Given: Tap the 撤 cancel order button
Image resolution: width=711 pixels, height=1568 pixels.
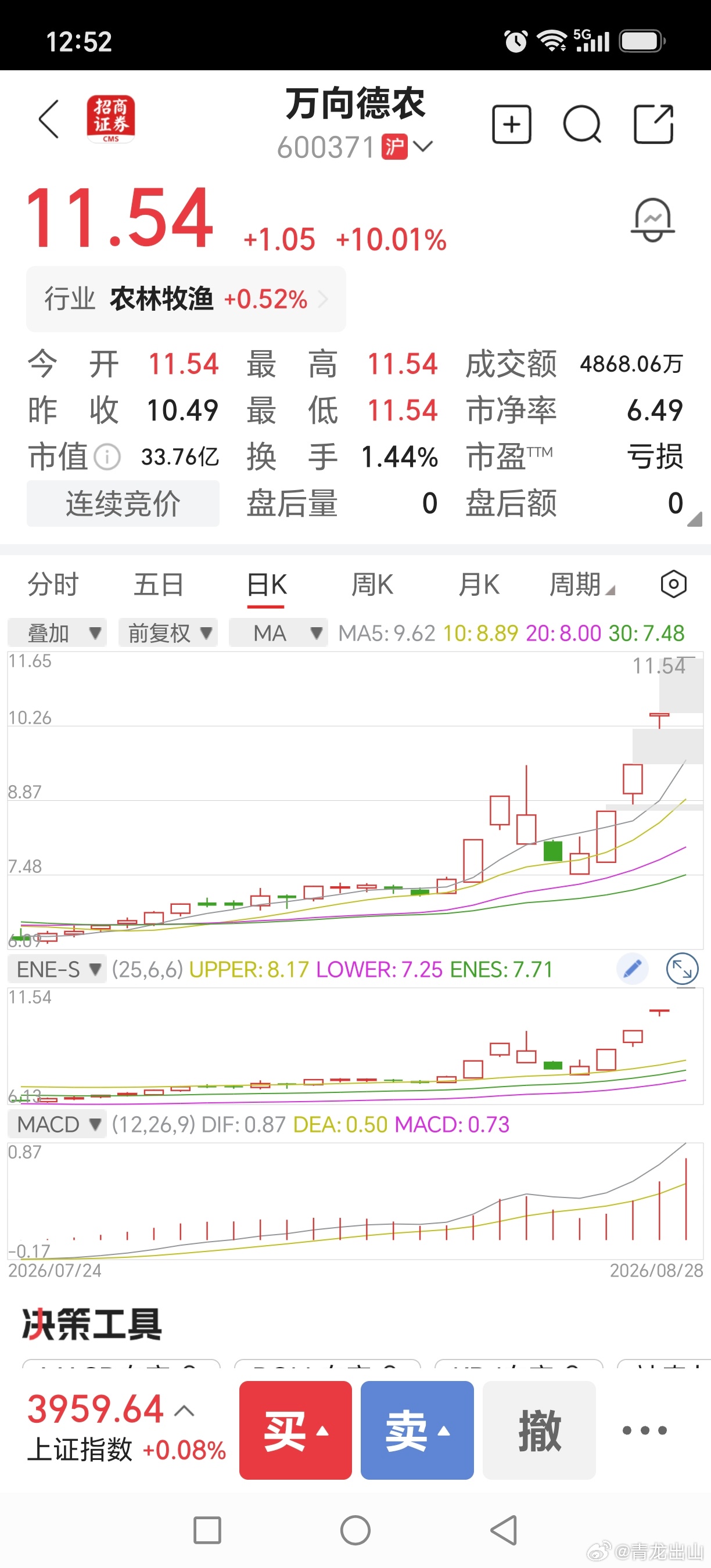Looking at the screenshot, I should coord(538,1430).
